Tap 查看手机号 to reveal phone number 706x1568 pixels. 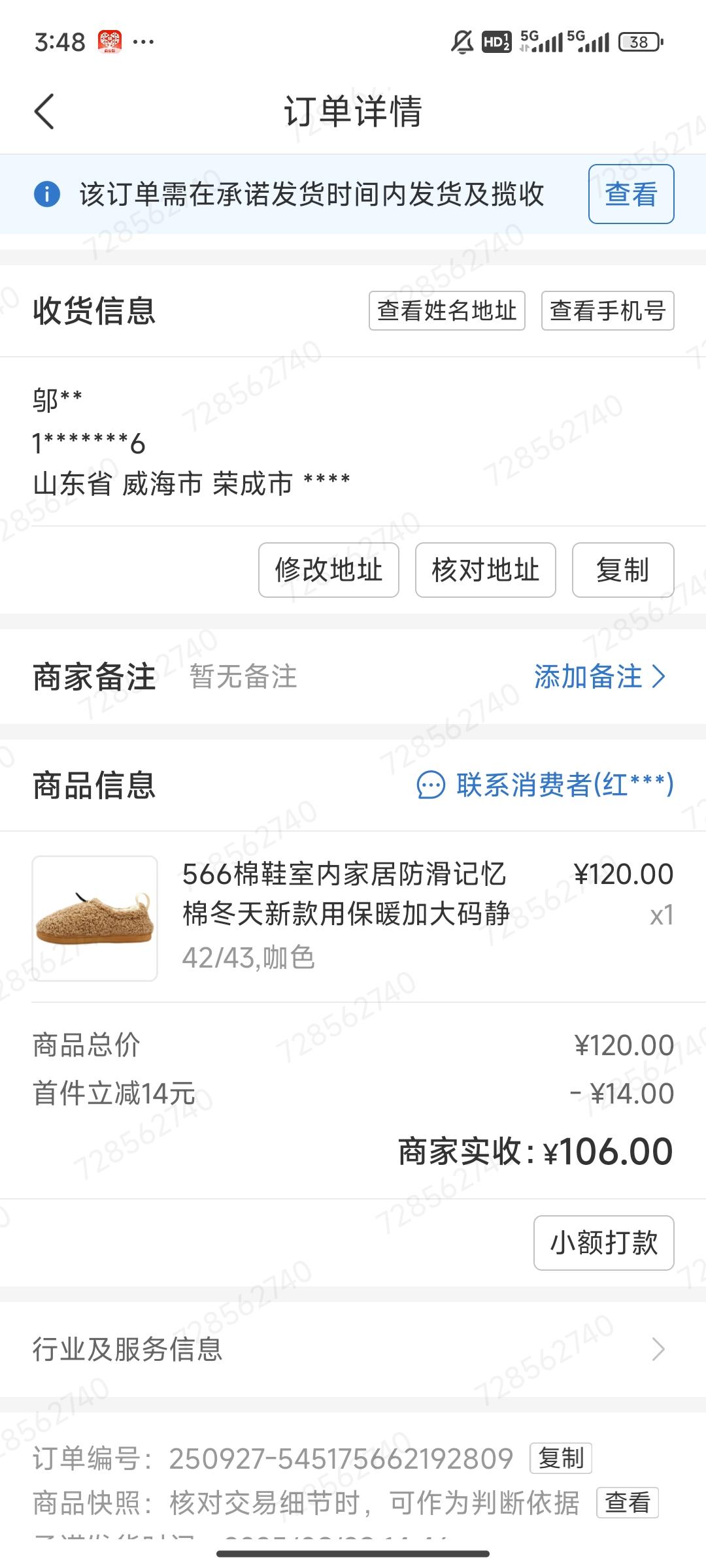coord(607,310)
